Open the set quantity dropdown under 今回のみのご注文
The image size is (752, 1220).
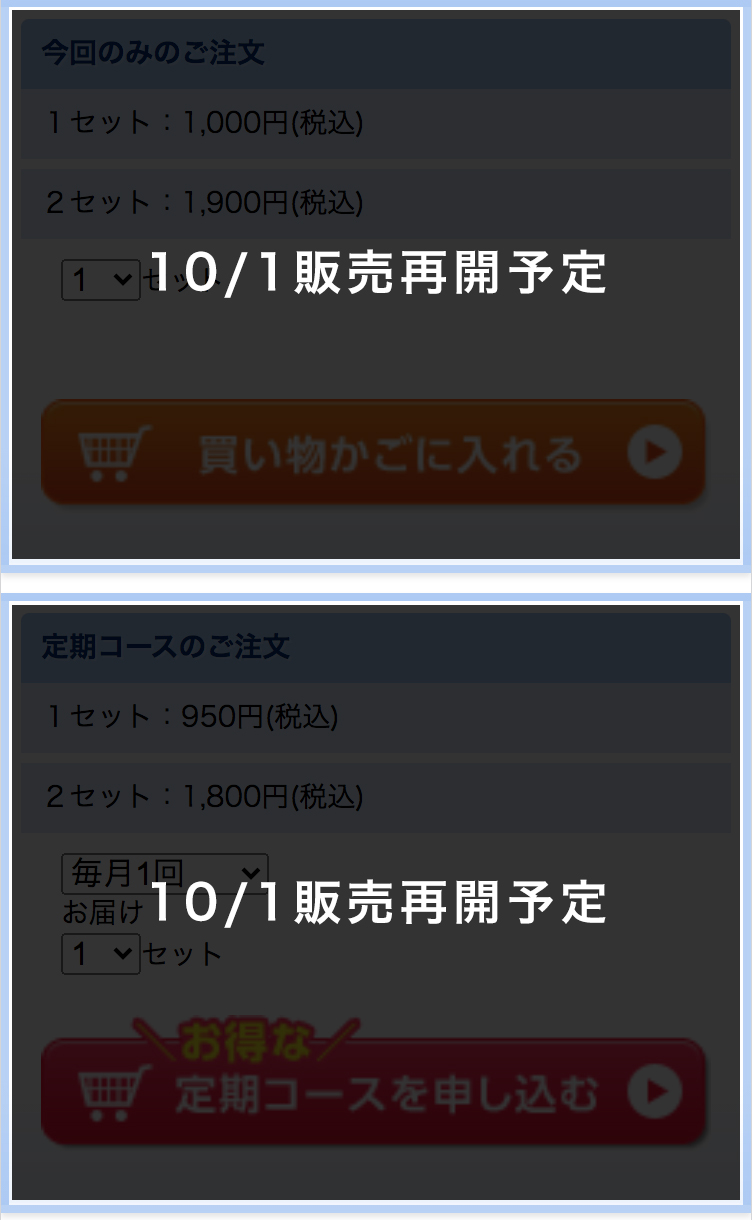pos(100,280)
